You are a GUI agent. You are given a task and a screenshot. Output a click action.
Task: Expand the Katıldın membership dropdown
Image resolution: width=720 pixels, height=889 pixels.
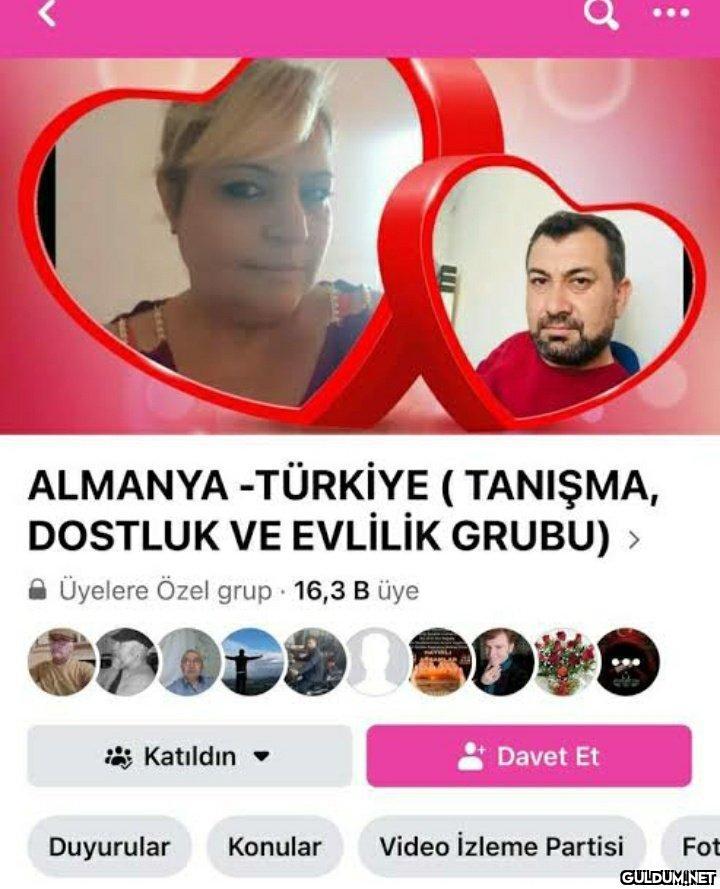[189, 756]
